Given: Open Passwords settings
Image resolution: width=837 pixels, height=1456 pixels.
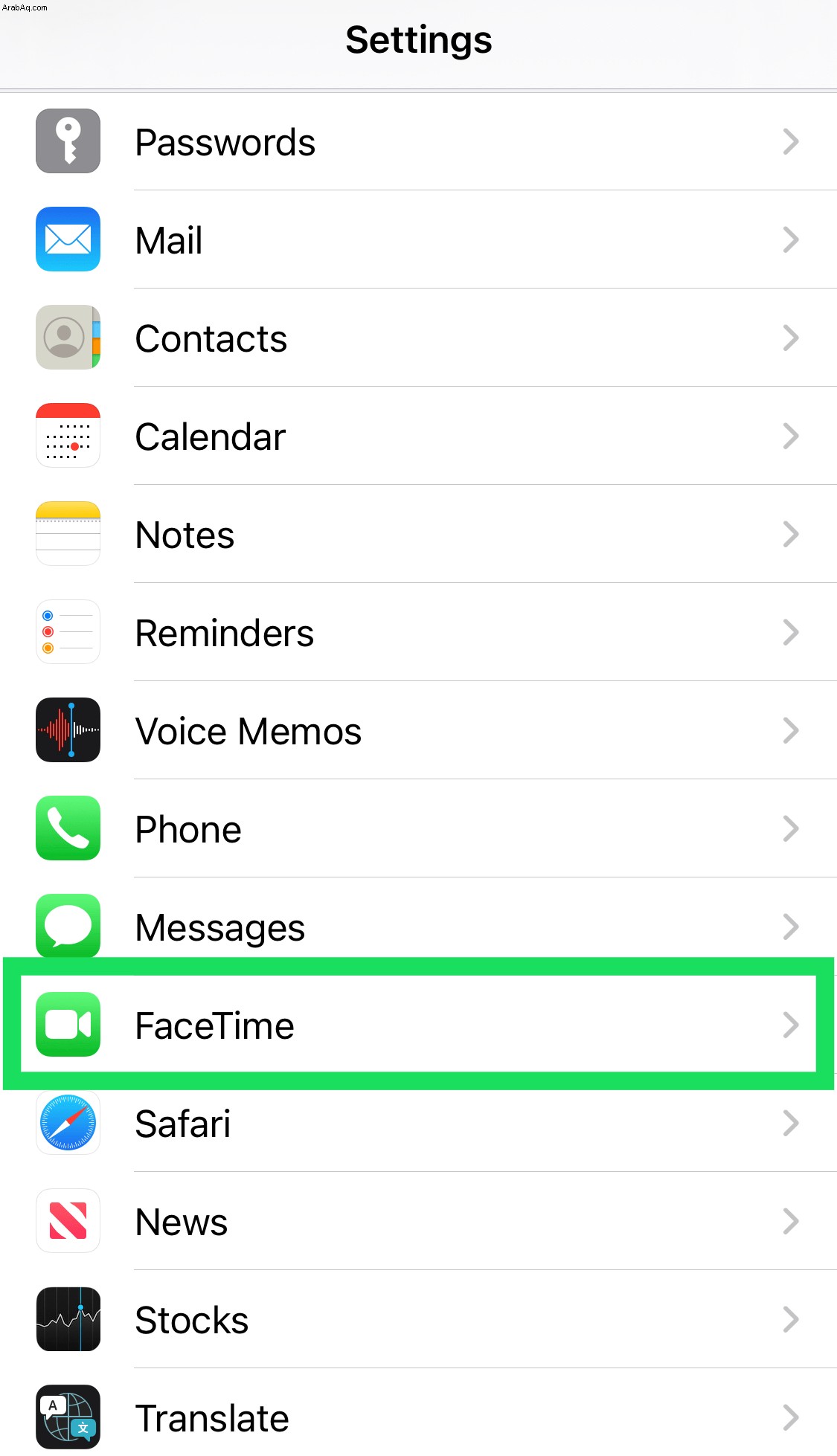Looking at the screenshot, I should tap(418, 141).
